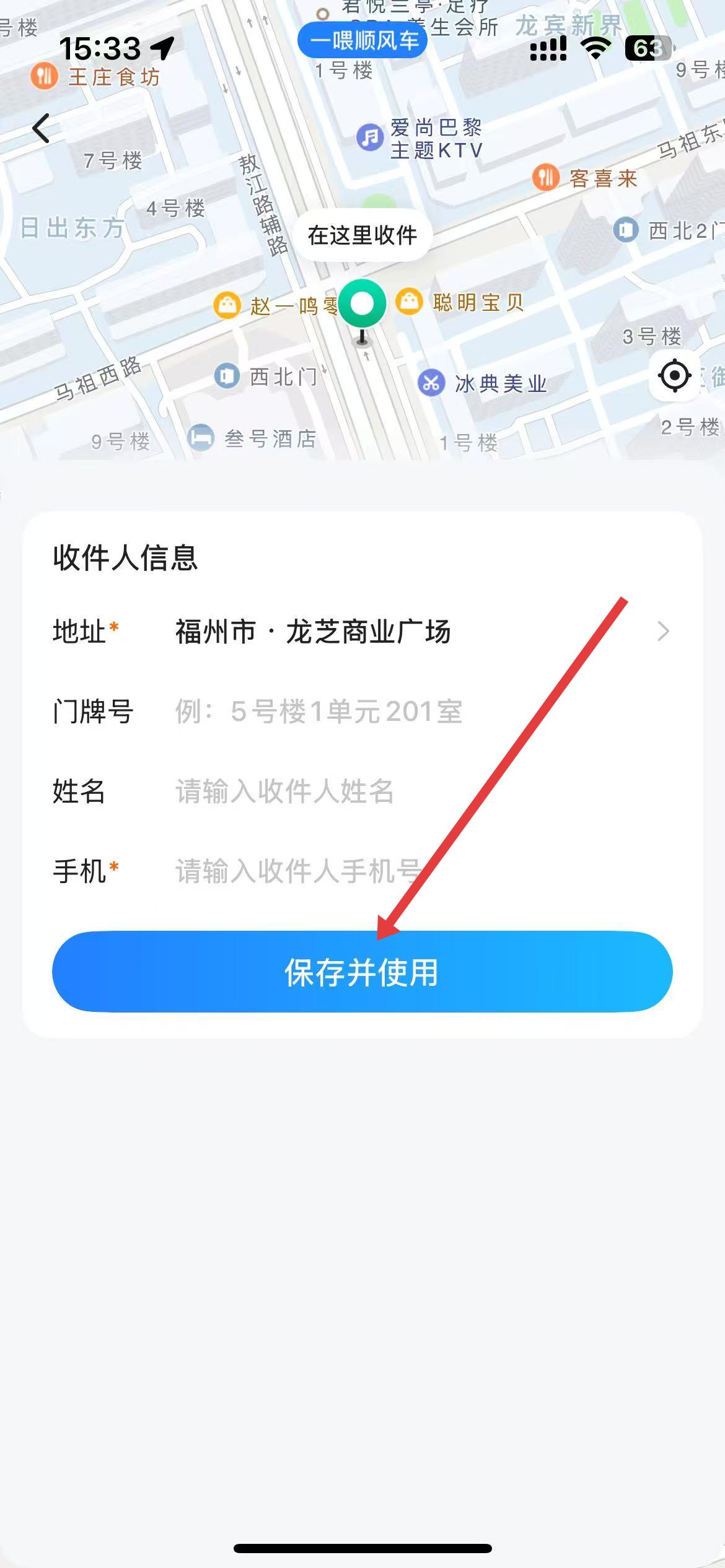The width and height of the screenshot is (725, 1568).
Task: Focus the 门牌号 input field
Action: [409, 712]
